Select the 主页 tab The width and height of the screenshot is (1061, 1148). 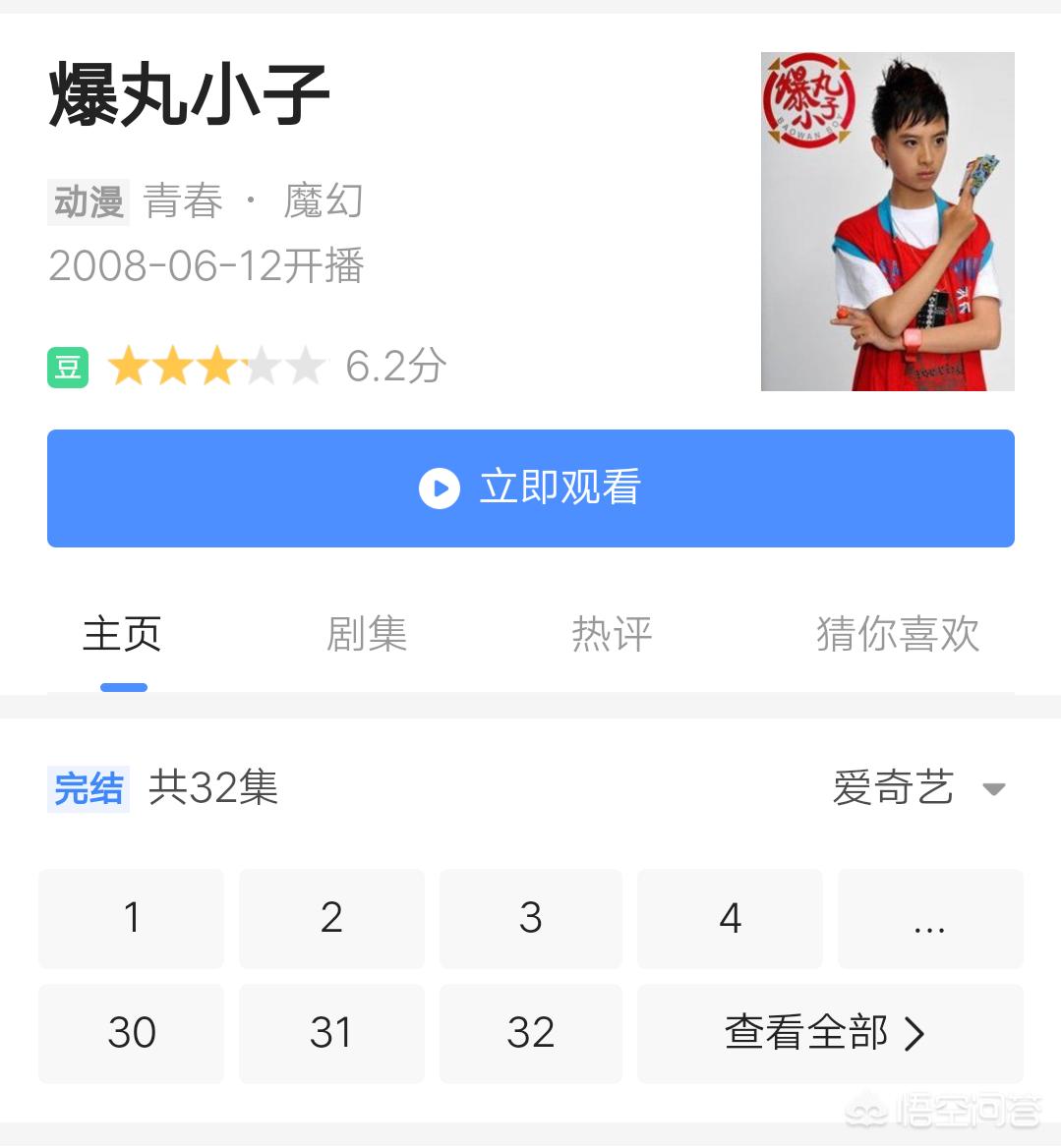[122, 634]
